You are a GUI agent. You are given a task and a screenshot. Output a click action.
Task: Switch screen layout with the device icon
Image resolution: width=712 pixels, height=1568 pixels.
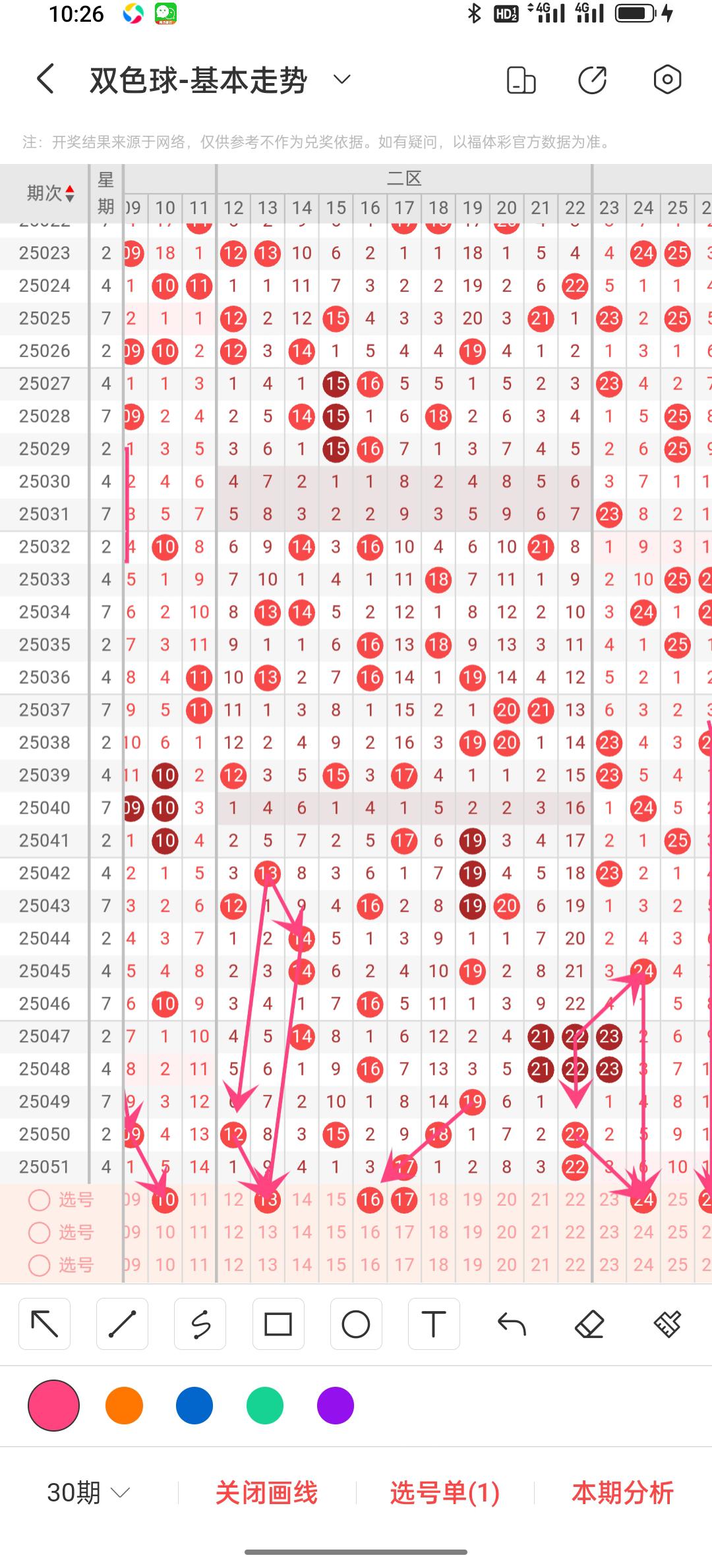click(x=521, y=80)
